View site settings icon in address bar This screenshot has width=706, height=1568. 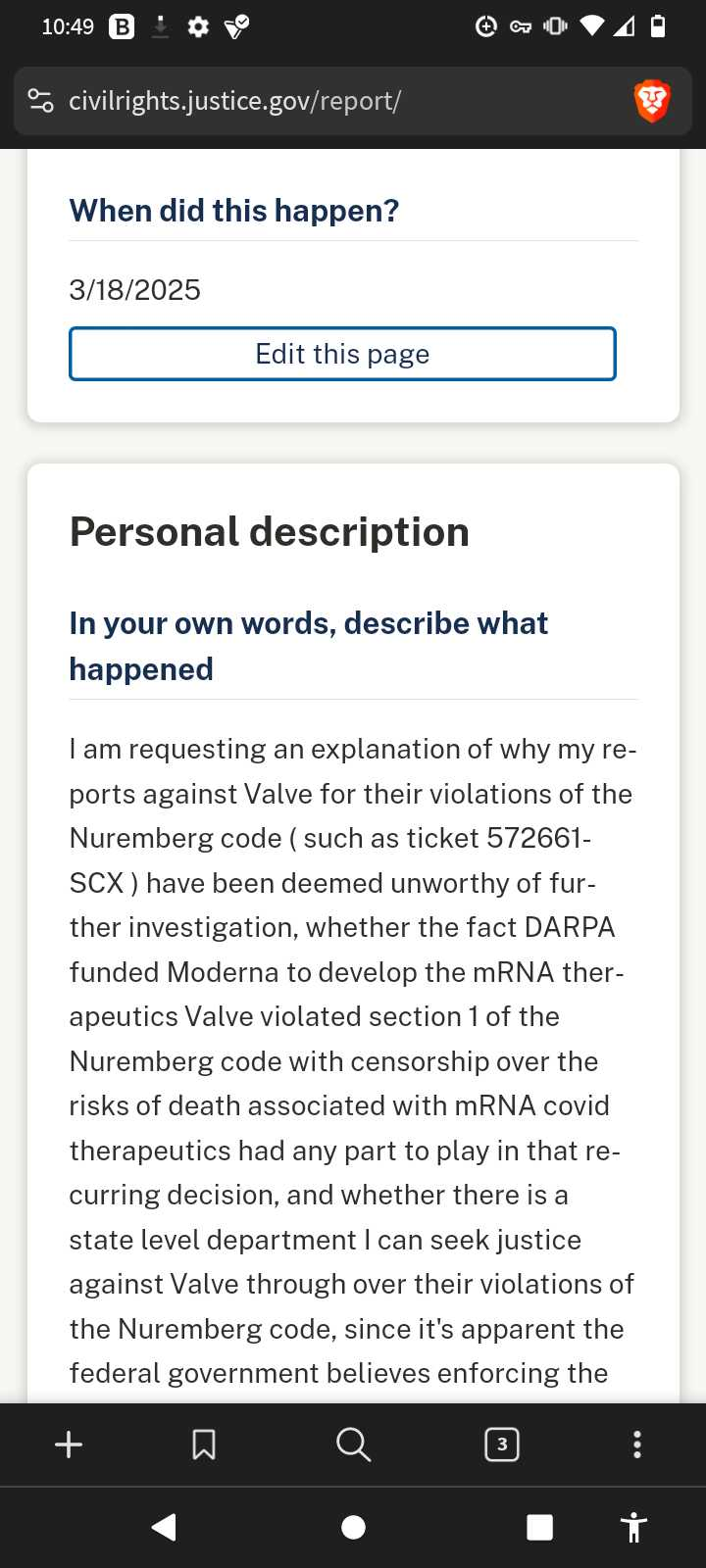point(41,101)
